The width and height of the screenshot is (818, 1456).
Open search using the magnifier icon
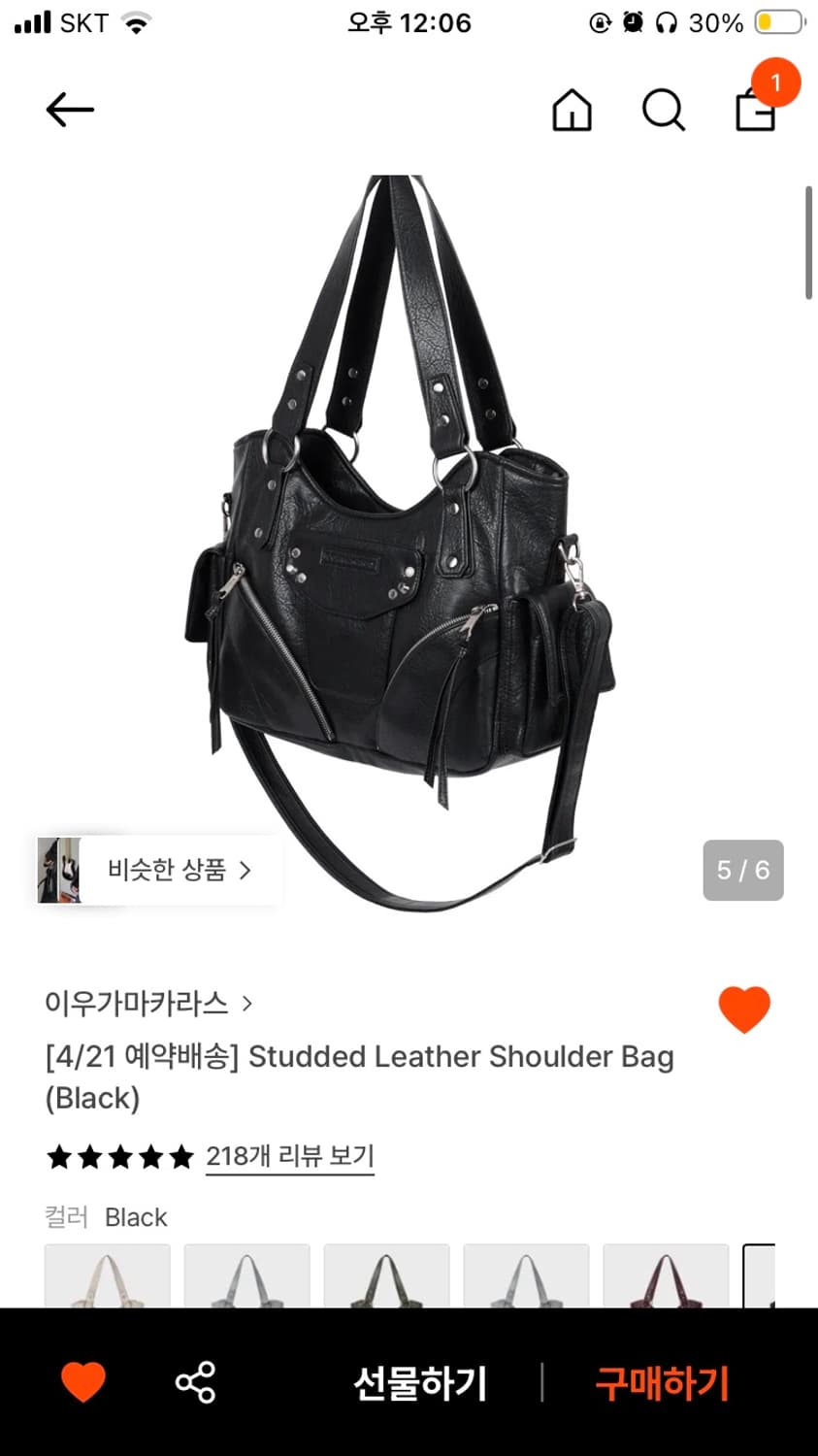[663, 111]
